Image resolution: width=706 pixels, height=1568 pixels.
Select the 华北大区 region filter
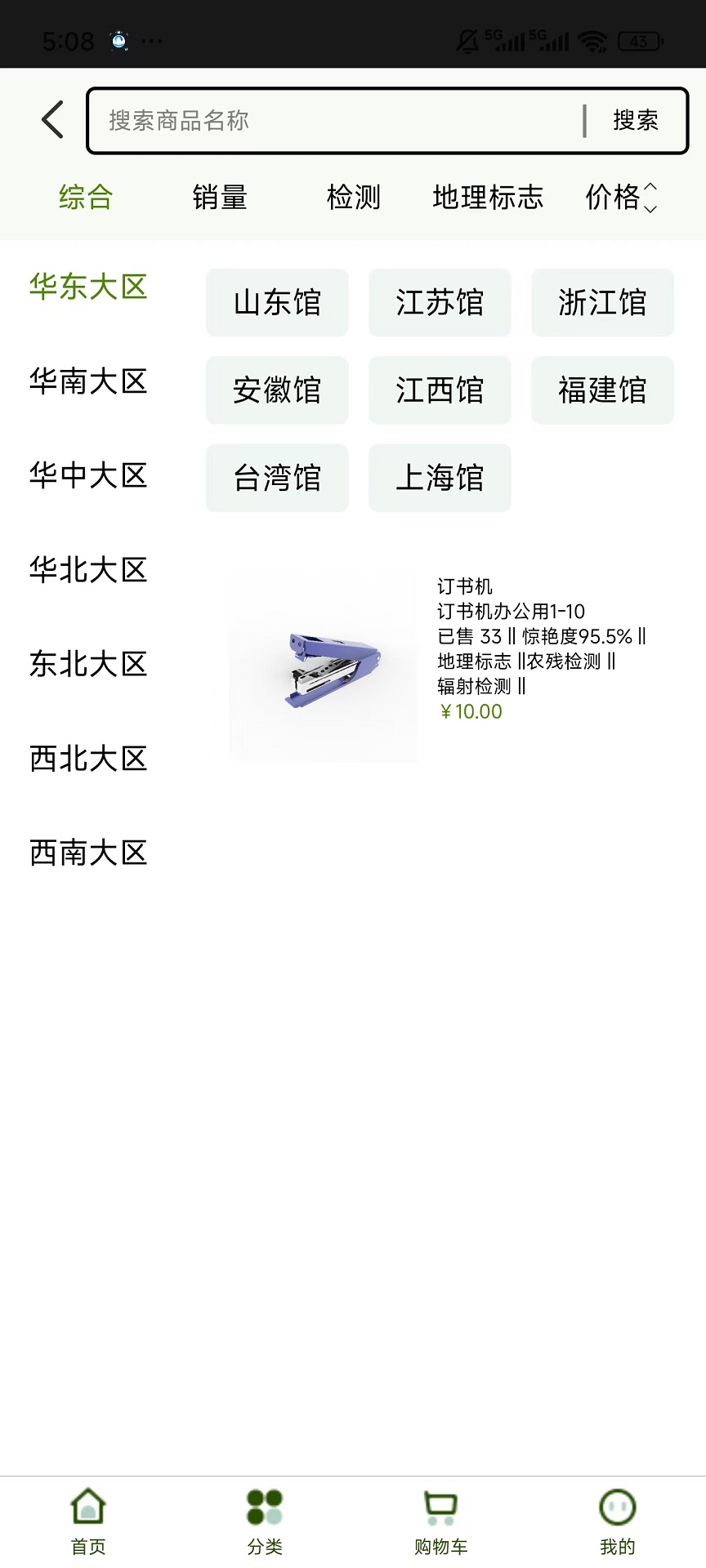pos(87,570)
